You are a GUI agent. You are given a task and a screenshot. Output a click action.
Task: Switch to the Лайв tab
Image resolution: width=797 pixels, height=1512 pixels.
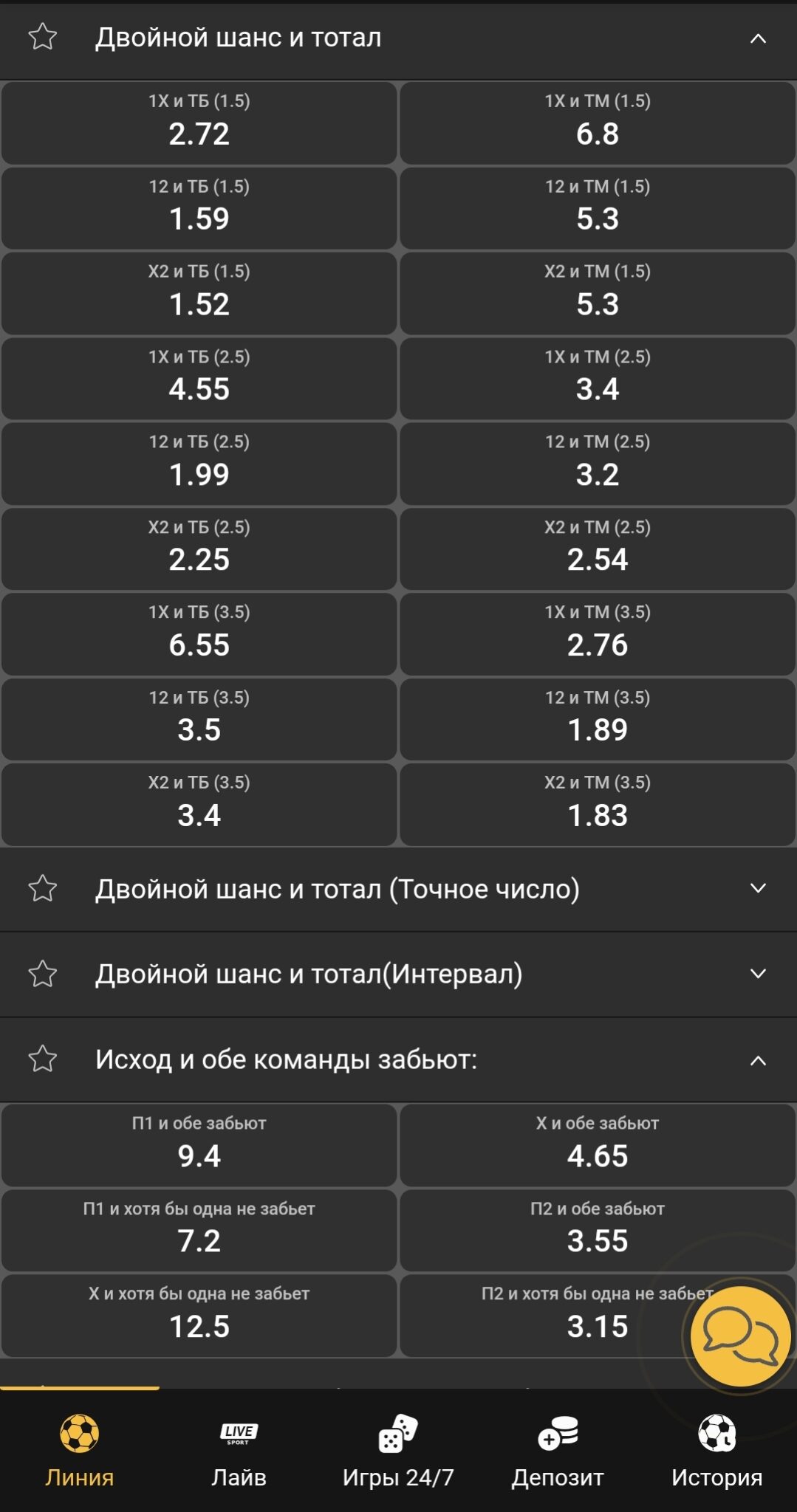pyautogui.click(x=239, y=1451)
